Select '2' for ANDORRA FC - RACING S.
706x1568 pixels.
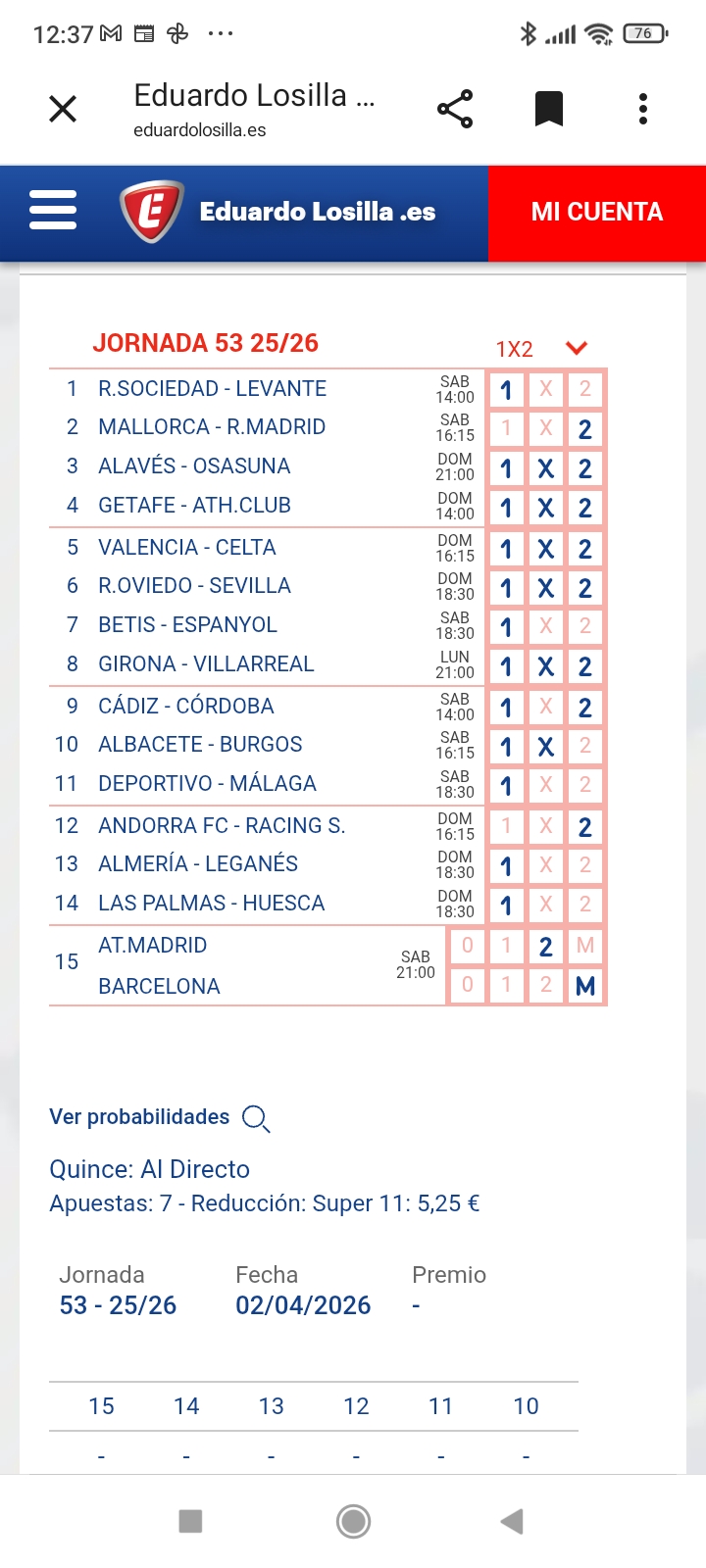click(x=584, y=825)
